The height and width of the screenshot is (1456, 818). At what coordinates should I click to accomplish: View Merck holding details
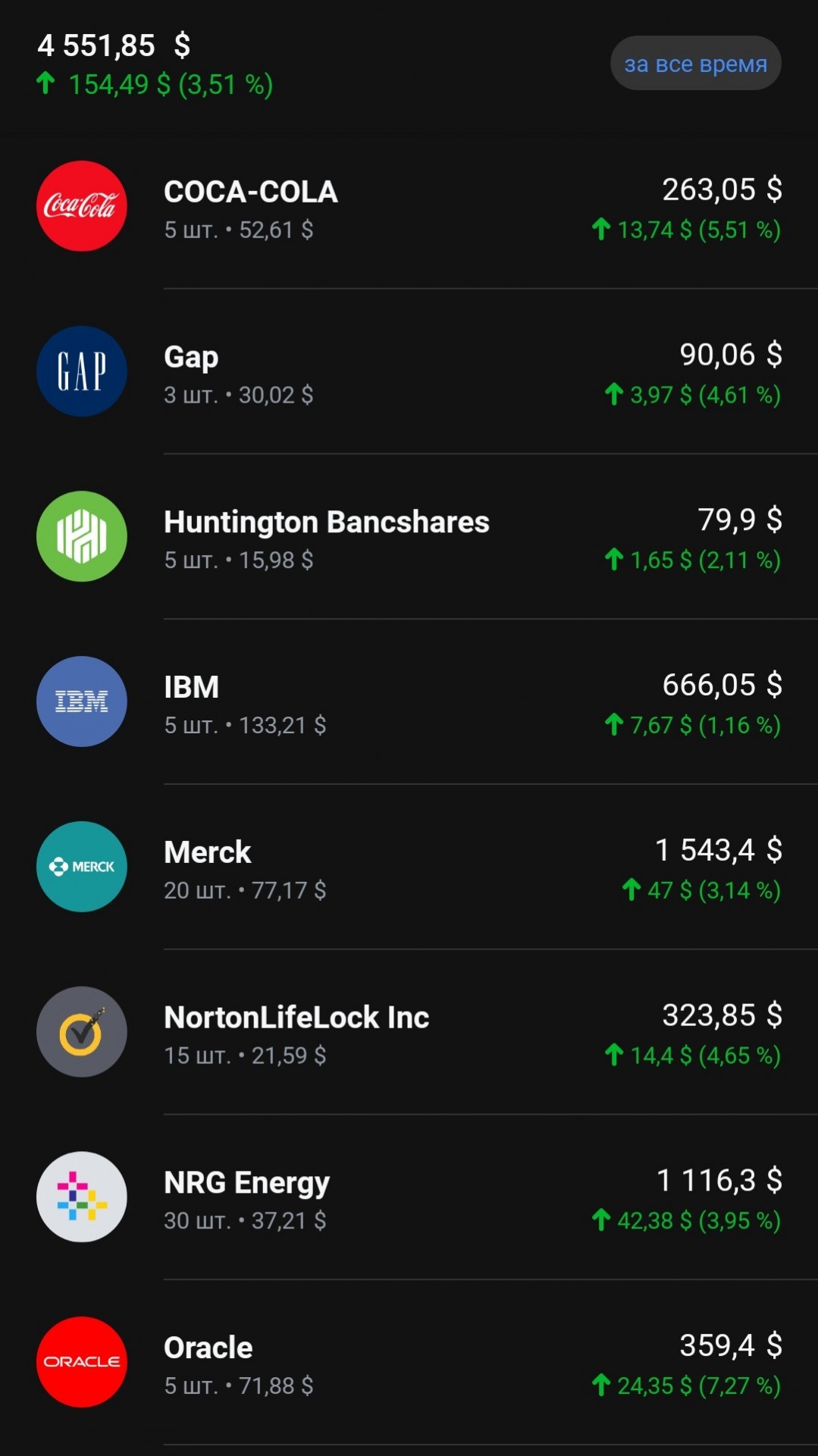click(x=409, y=868)
